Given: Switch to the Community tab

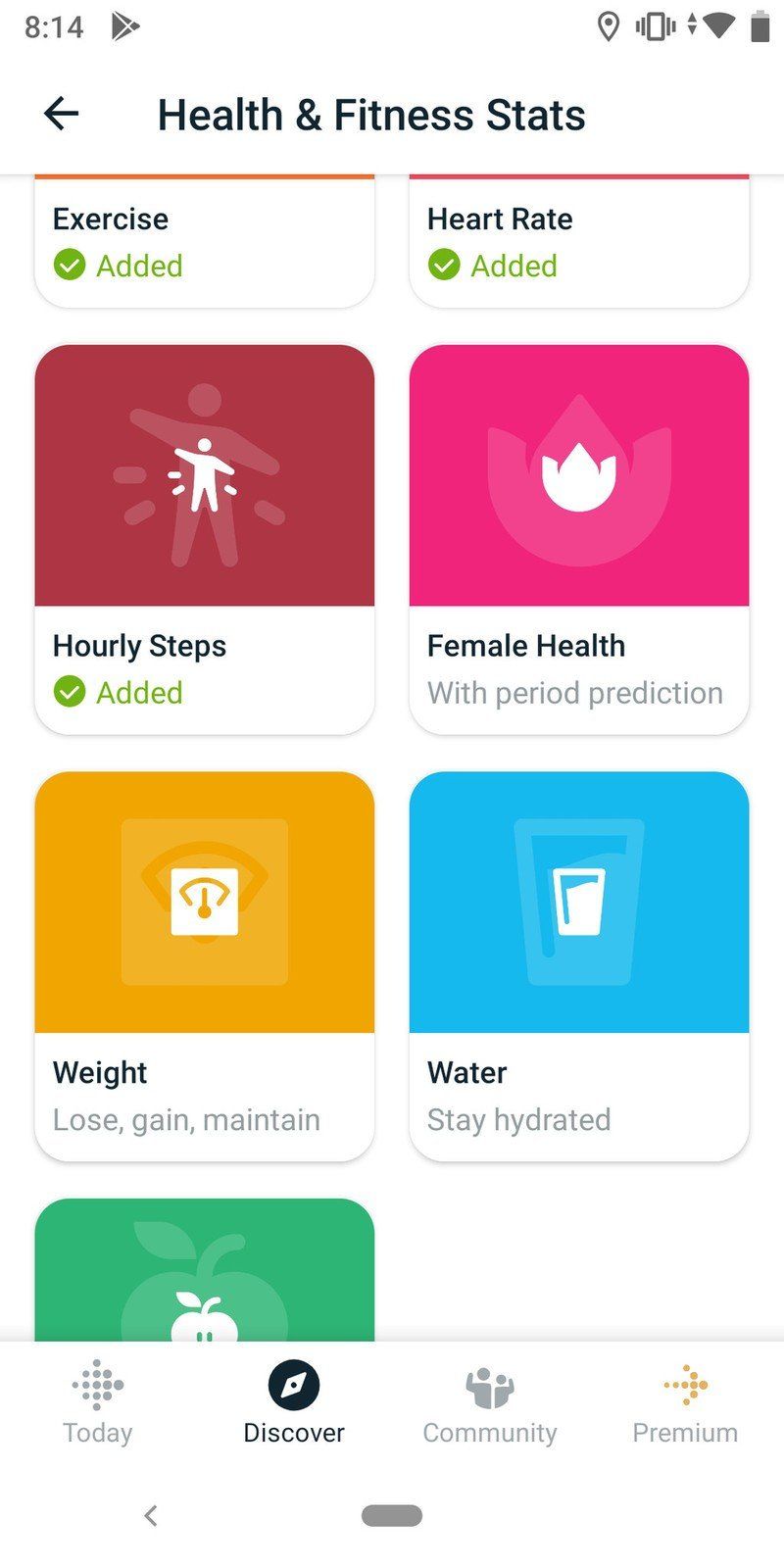Looking at the screenshot, I should [x=489, y=1406].
